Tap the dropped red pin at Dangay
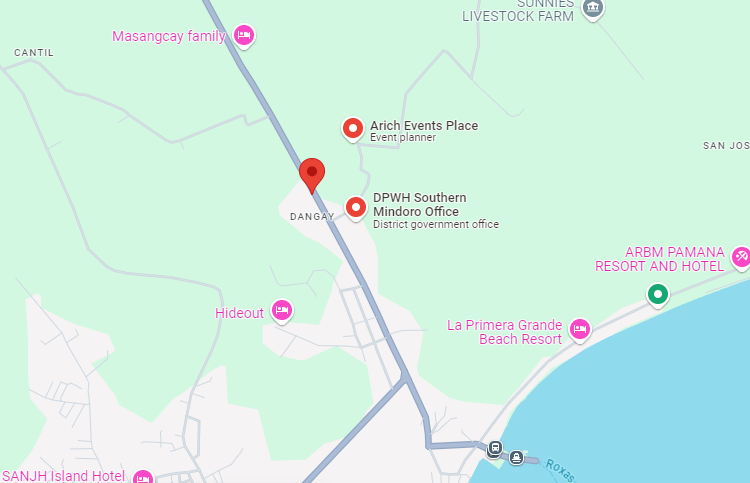750x483 pixels. [x=312, y=175]
